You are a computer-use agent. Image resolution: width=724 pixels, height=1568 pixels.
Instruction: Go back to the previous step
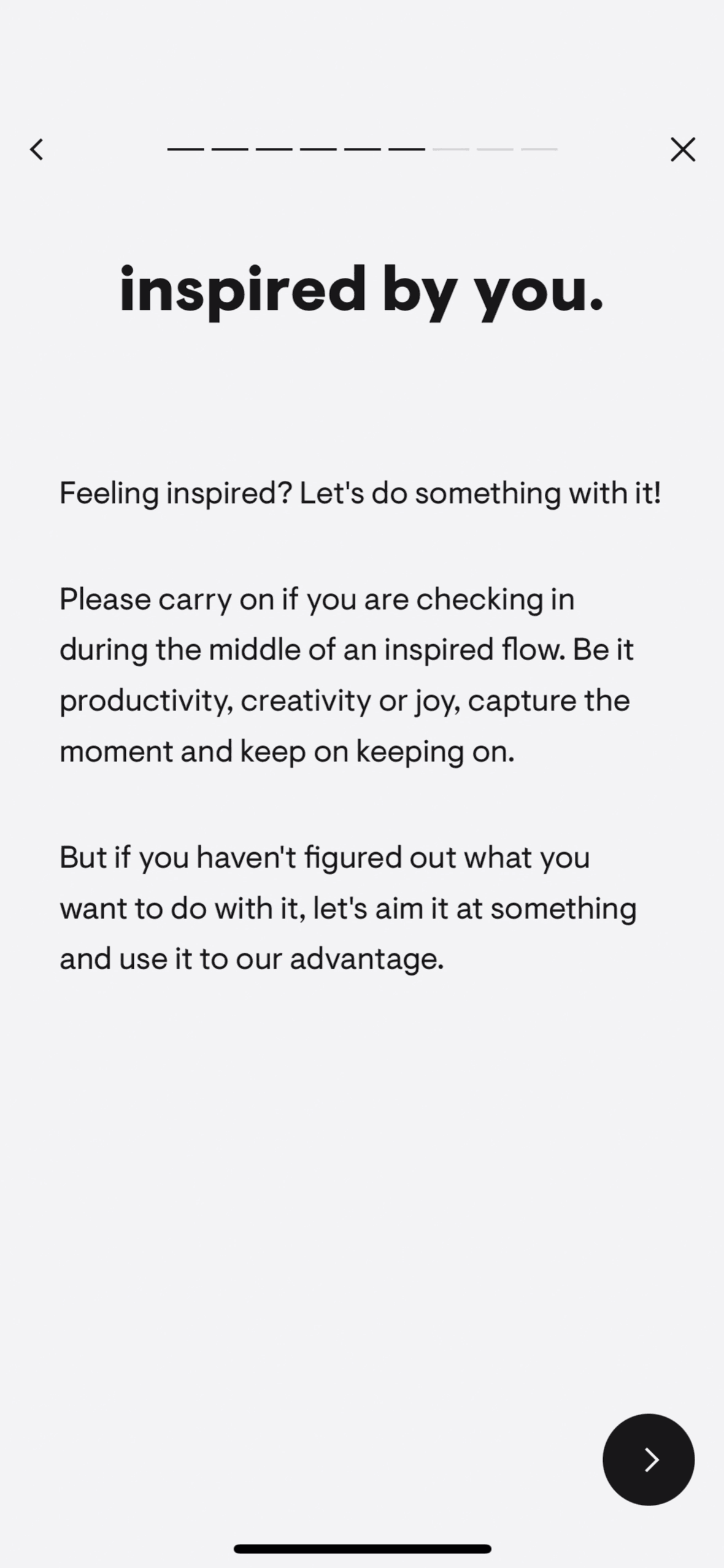click(x=37, y=149)
